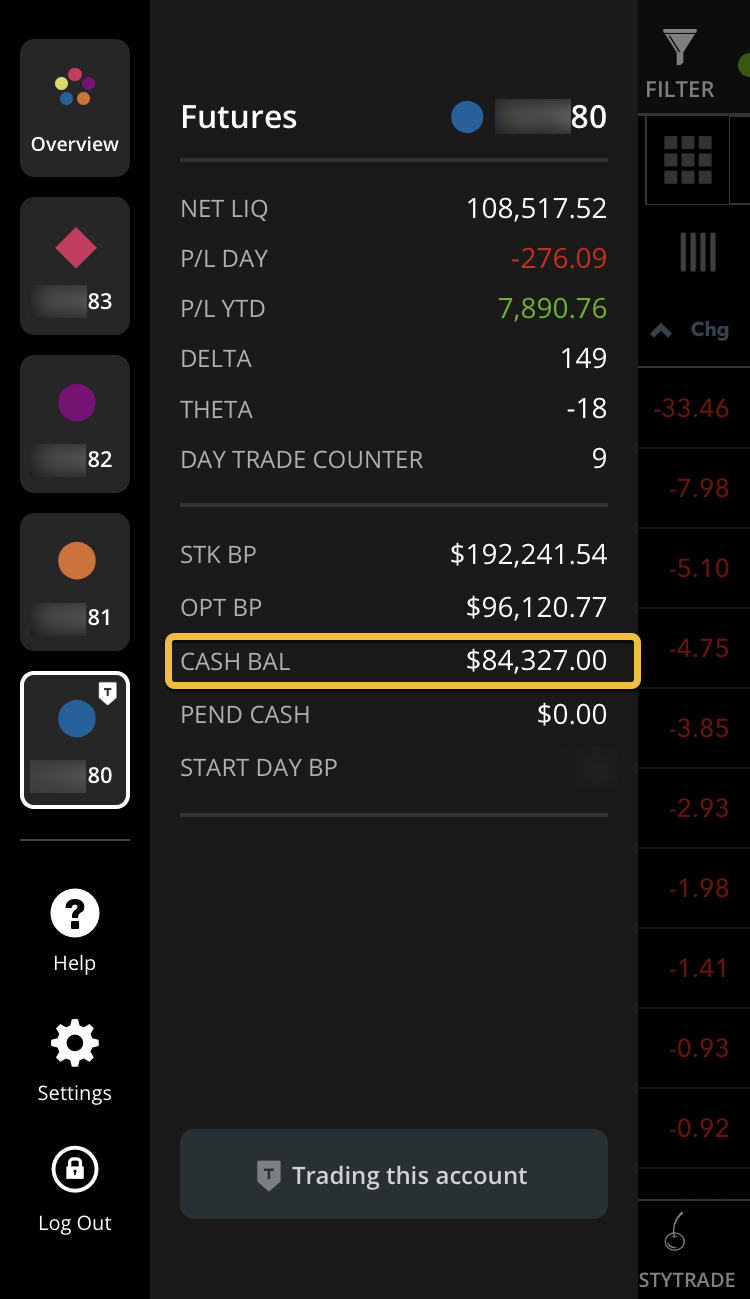
Task: Switch to grid view layout
Action: click(689, 159)
